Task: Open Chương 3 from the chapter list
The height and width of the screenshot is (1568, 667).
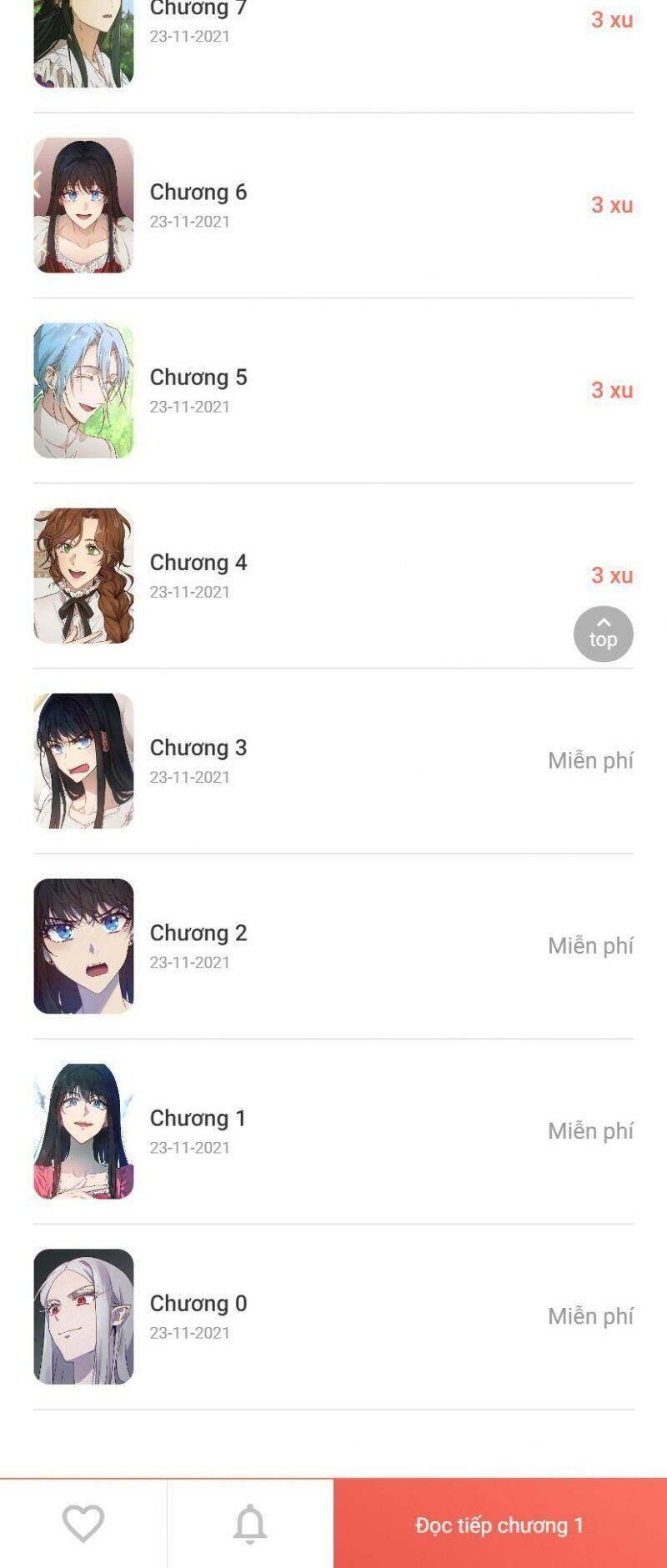Action: coord(198,748)
